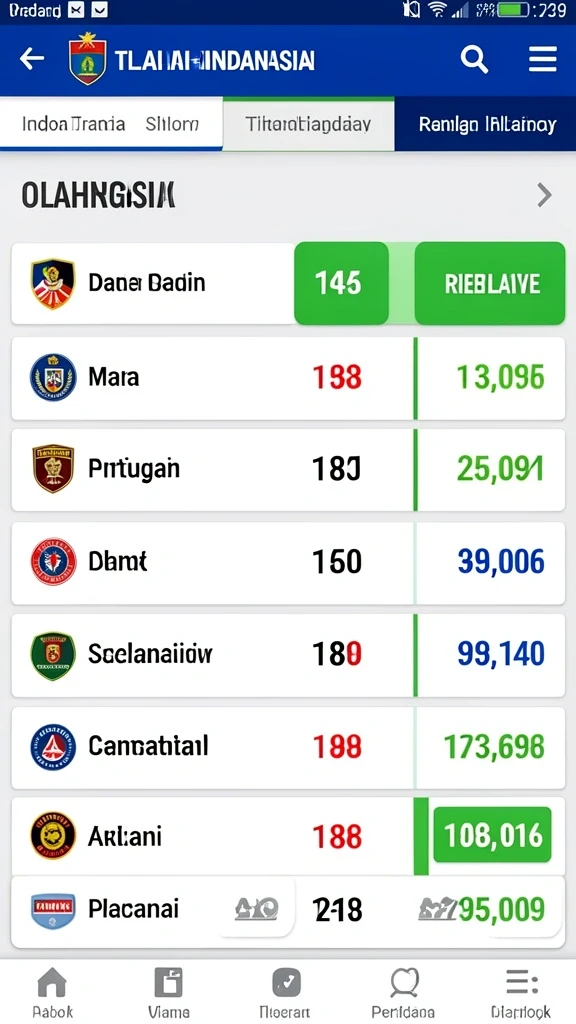Open the Mara team row

click(x=288, y=377)
